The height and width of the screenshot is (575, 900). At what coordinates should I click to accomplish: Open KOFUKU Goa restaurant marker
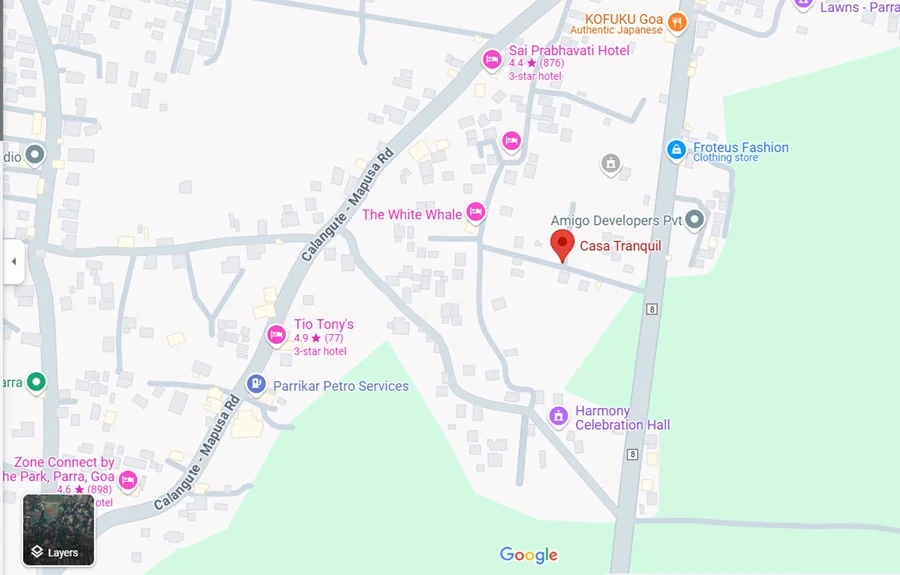(677, 21)
